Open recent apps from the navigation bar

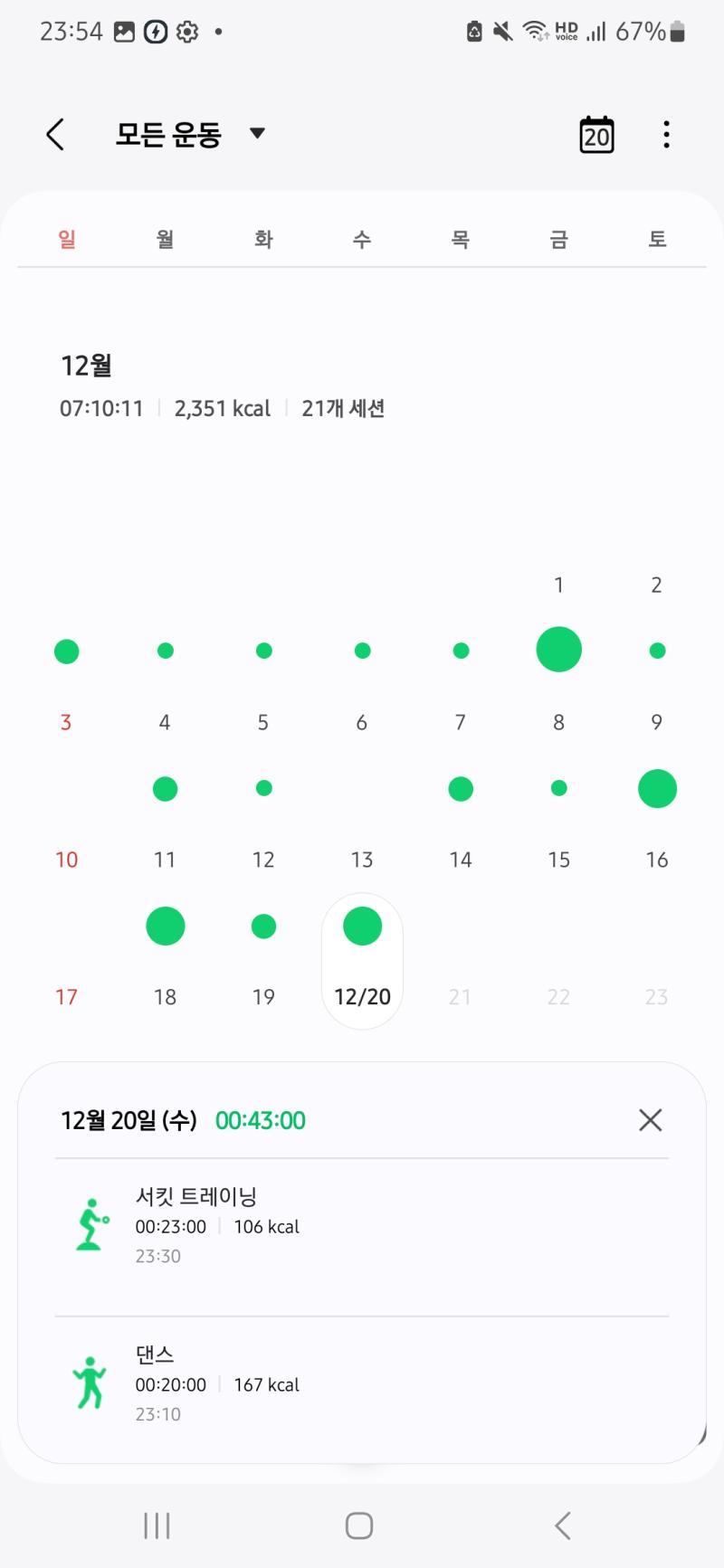pos(157,1525)
